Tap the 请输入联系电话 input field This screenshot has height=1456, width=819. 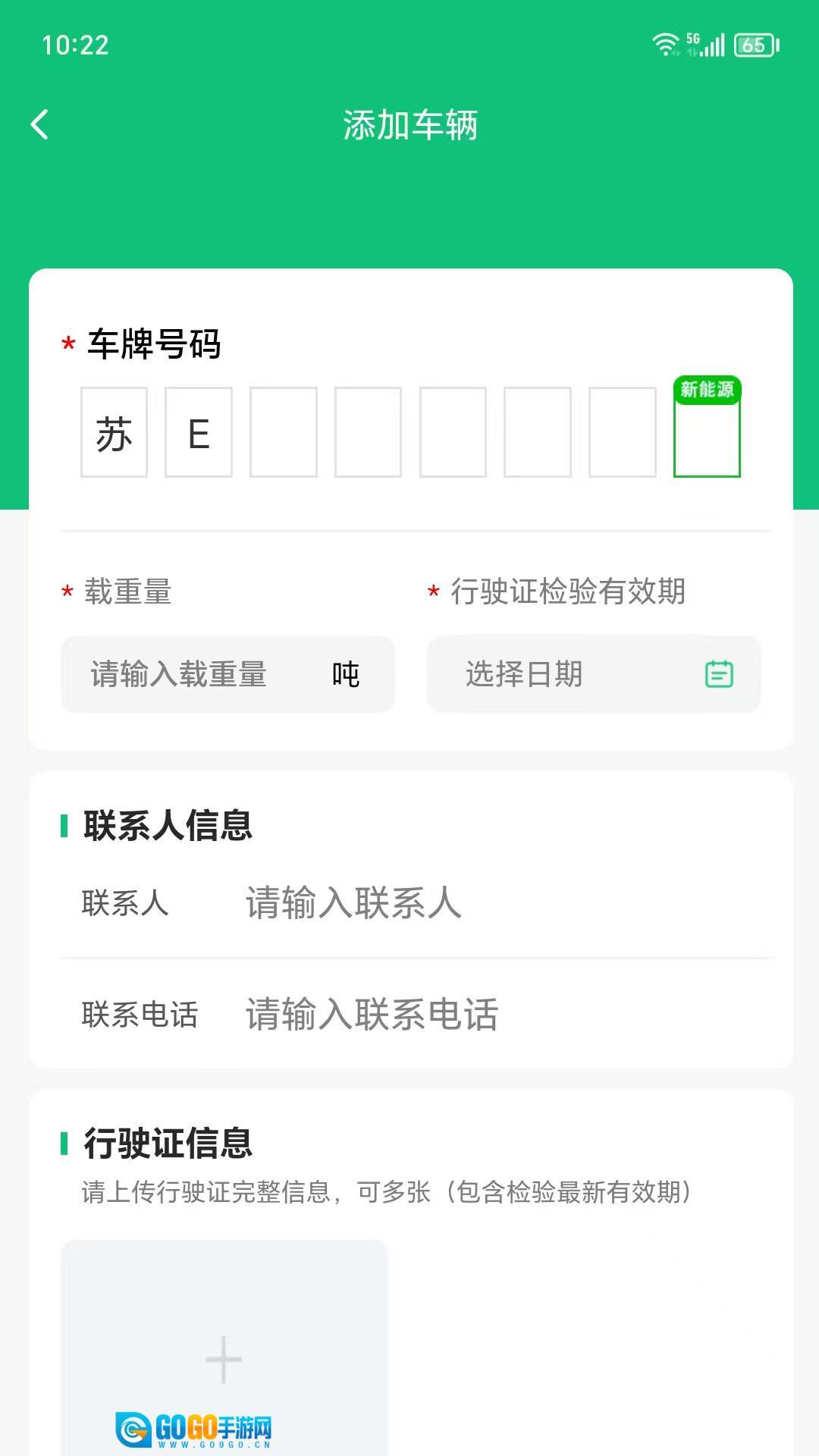point(372,1016)
